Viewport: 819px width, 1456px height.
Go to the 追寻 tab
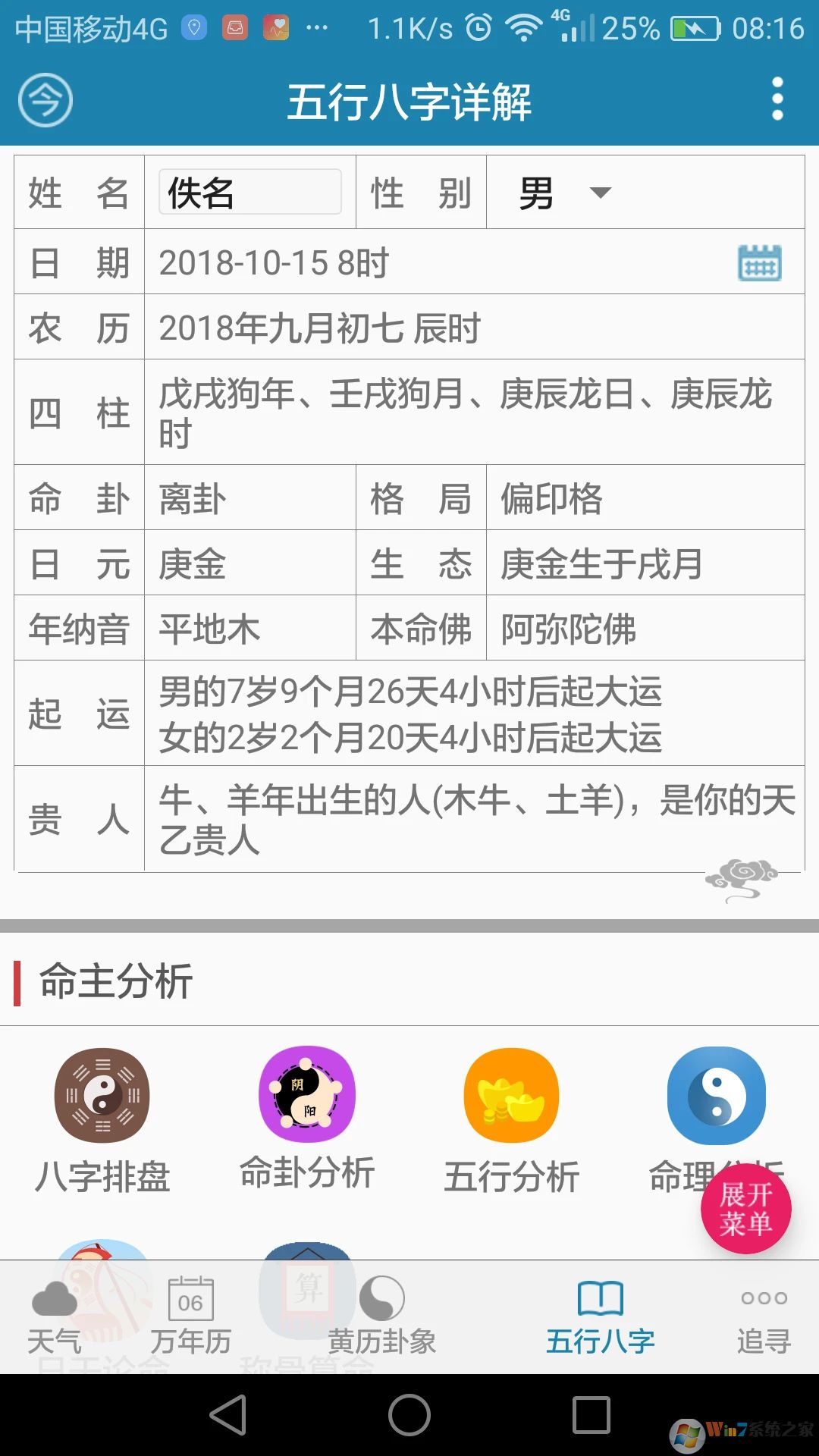click(764, 1317)
